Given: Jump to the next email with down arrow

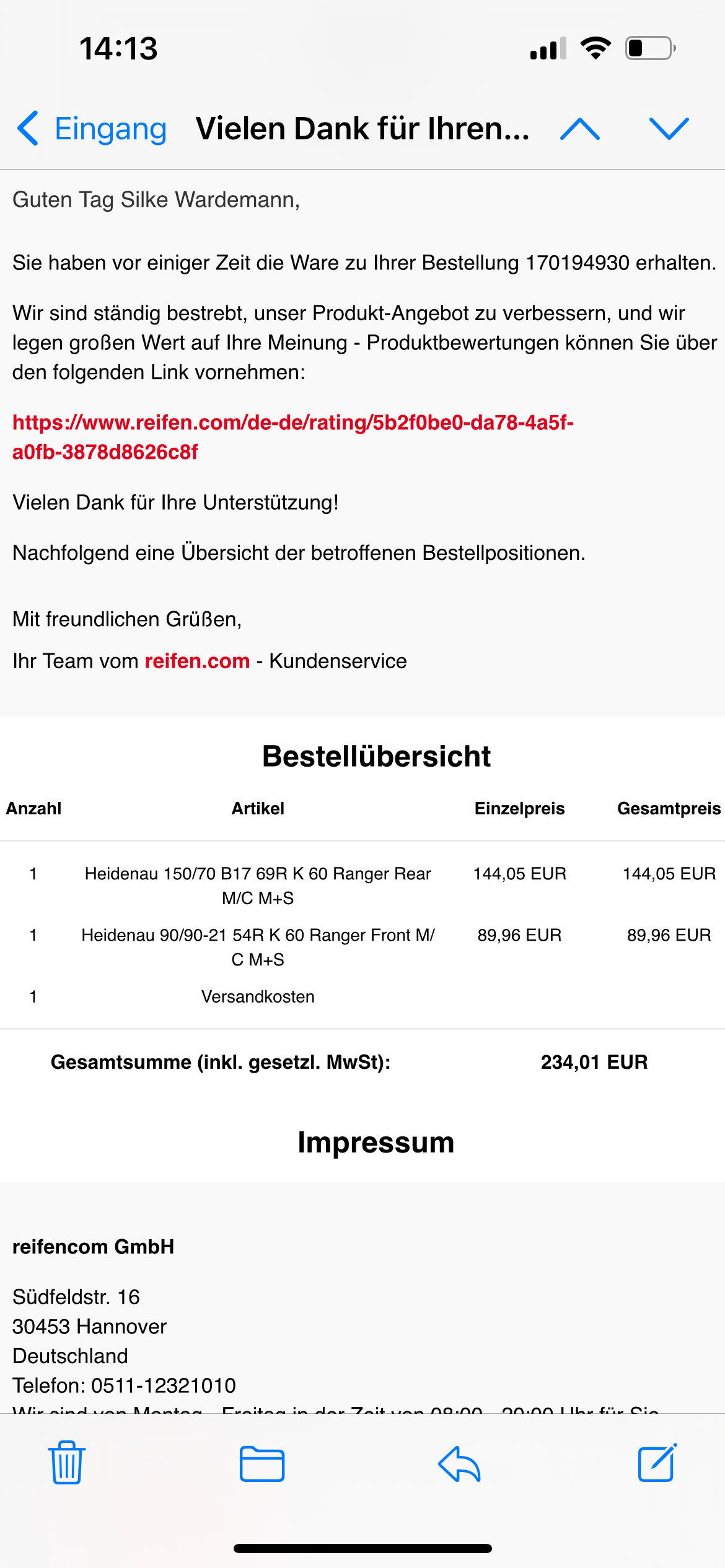Looking at the screenshot, I should [669, 129].
